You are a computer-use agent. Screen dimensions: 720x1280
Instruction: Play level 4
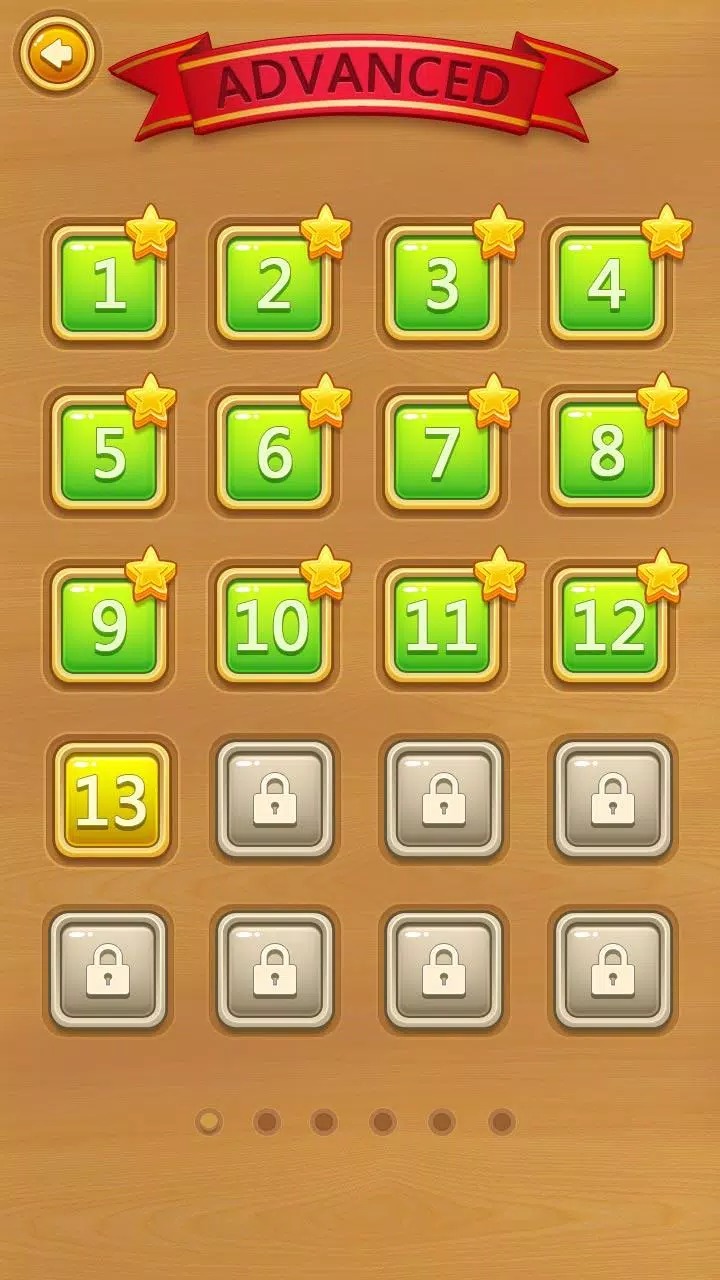pyautogui.click(x=608, y=285)
